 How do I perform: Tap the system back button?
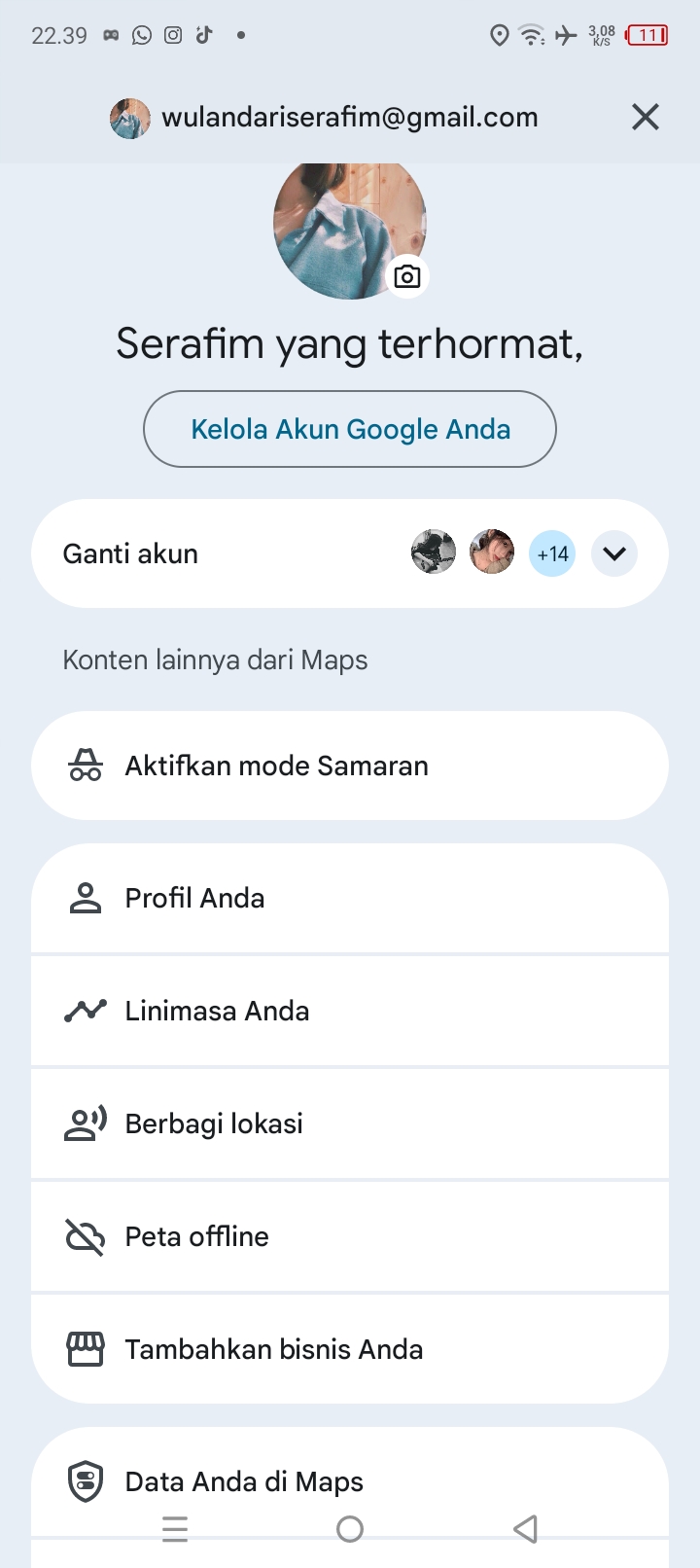(525, 1529)
